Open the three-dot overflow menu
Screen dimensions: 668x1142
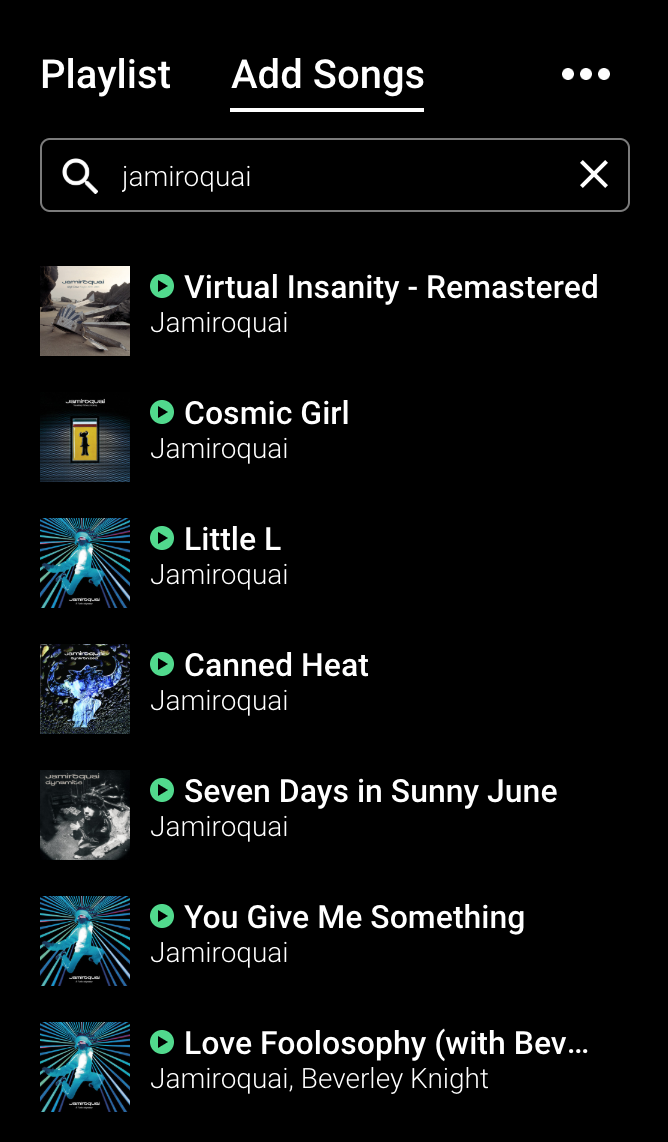coord(586,74)
